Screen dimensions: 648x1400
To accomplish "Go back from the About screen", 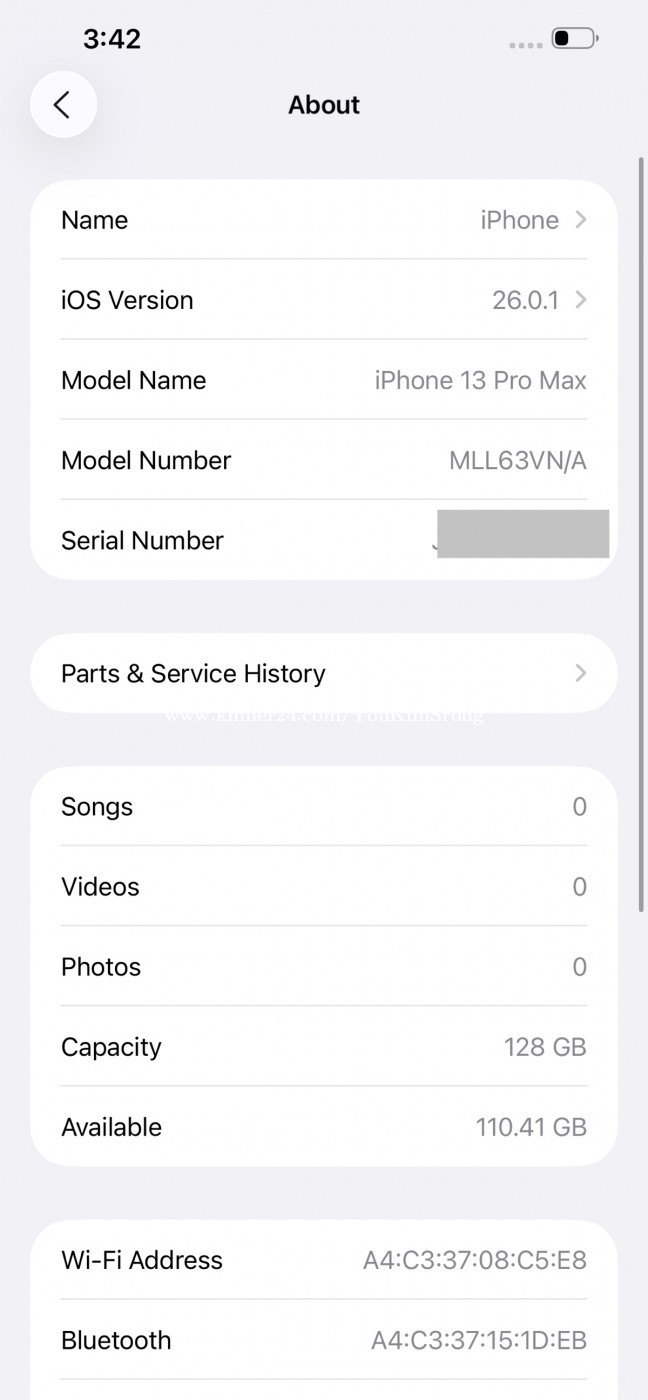I will coord(63,104).
